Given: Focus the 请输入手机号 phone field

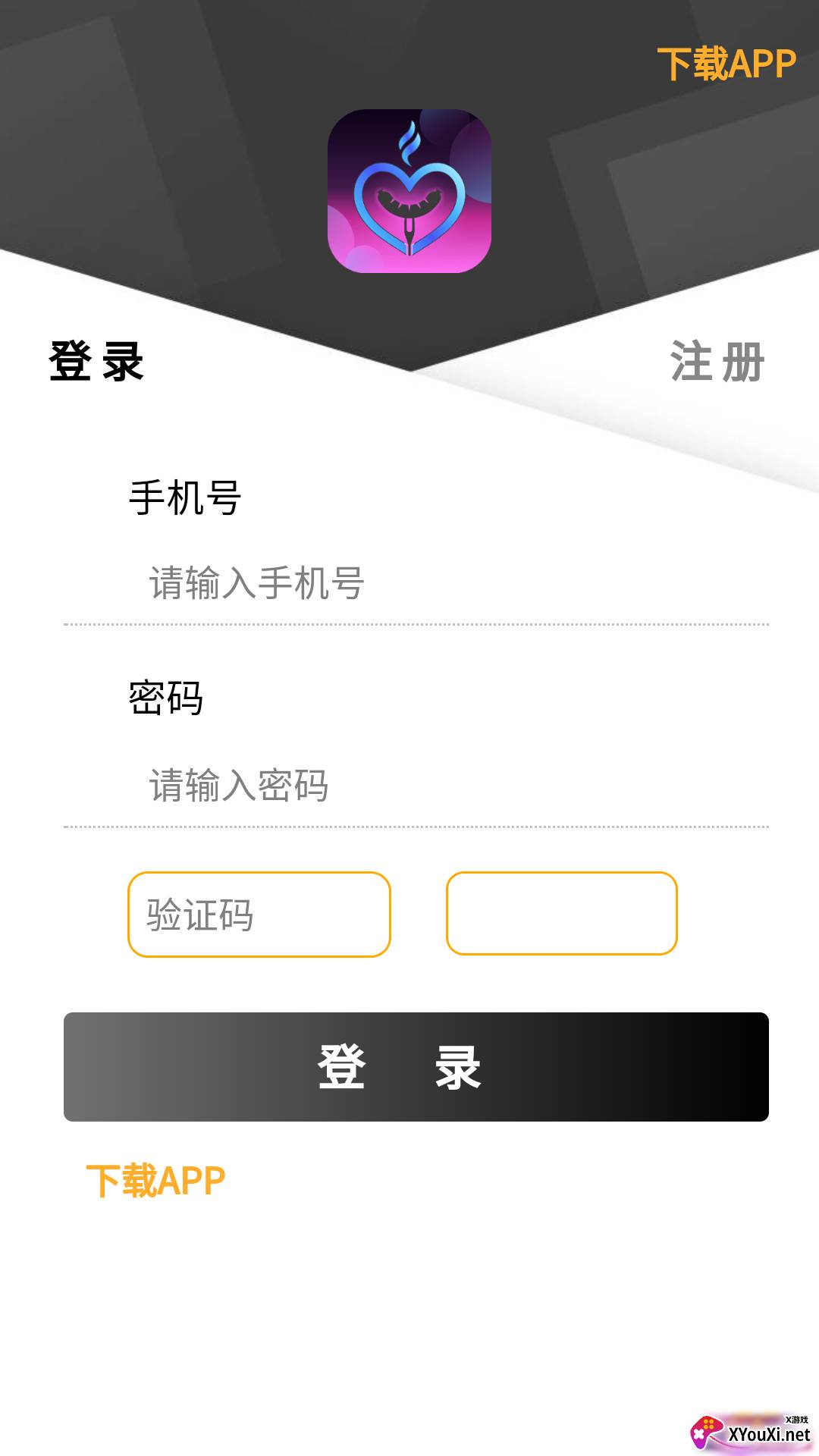Looking at the screenshot, I should 416,583.
